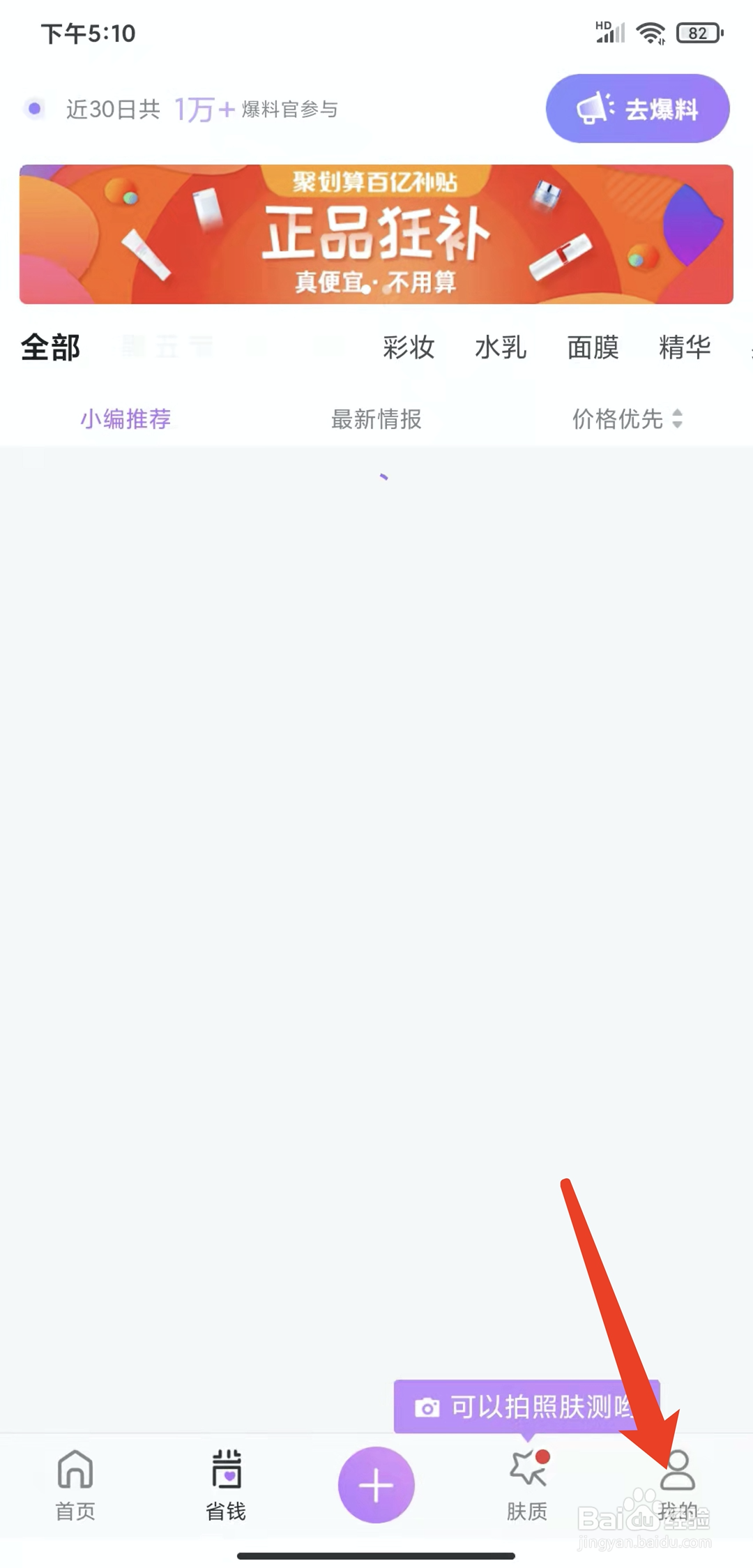
Task: Tap the 去爆料 button
Action: 637,109
